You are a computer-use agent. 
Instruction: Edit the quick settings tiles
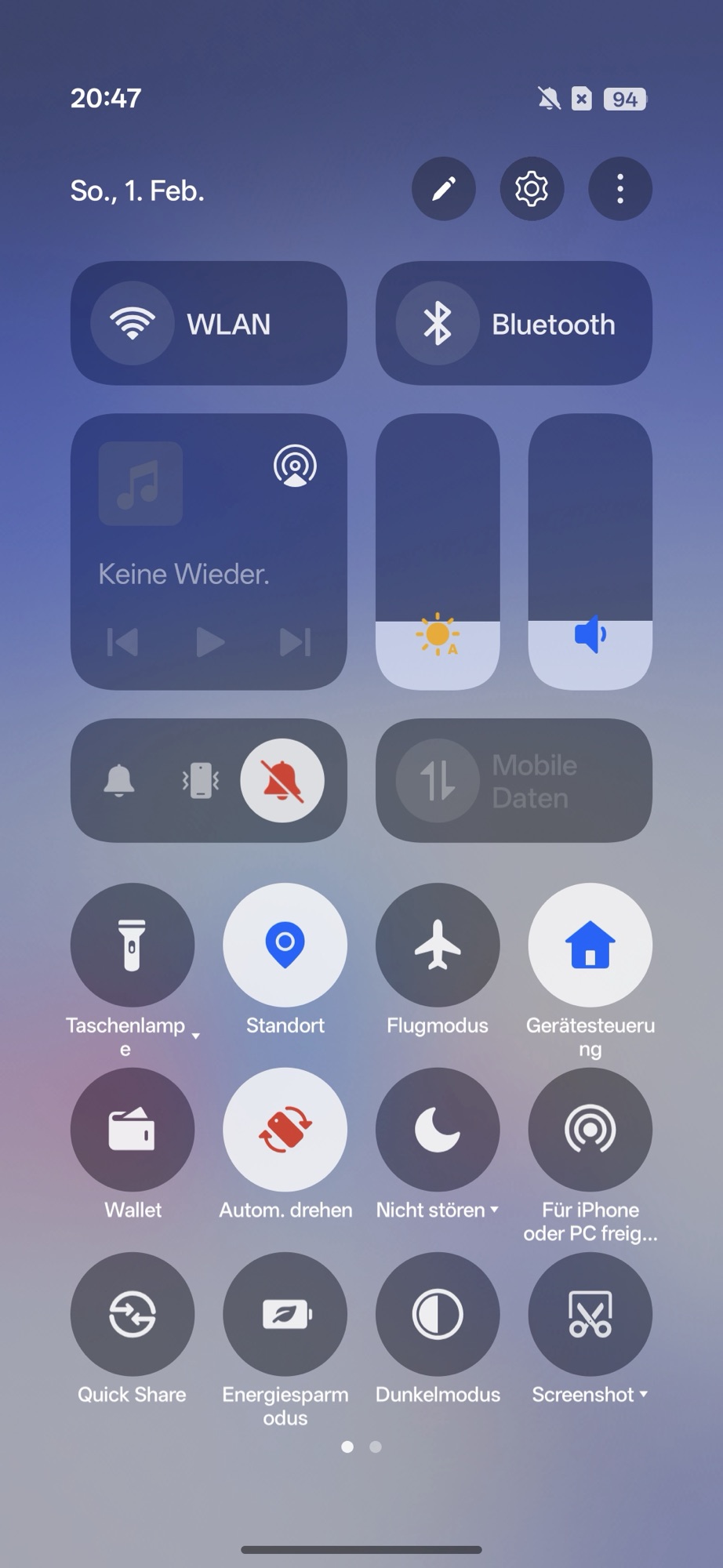pyautogui.click(x=444, y=189)
